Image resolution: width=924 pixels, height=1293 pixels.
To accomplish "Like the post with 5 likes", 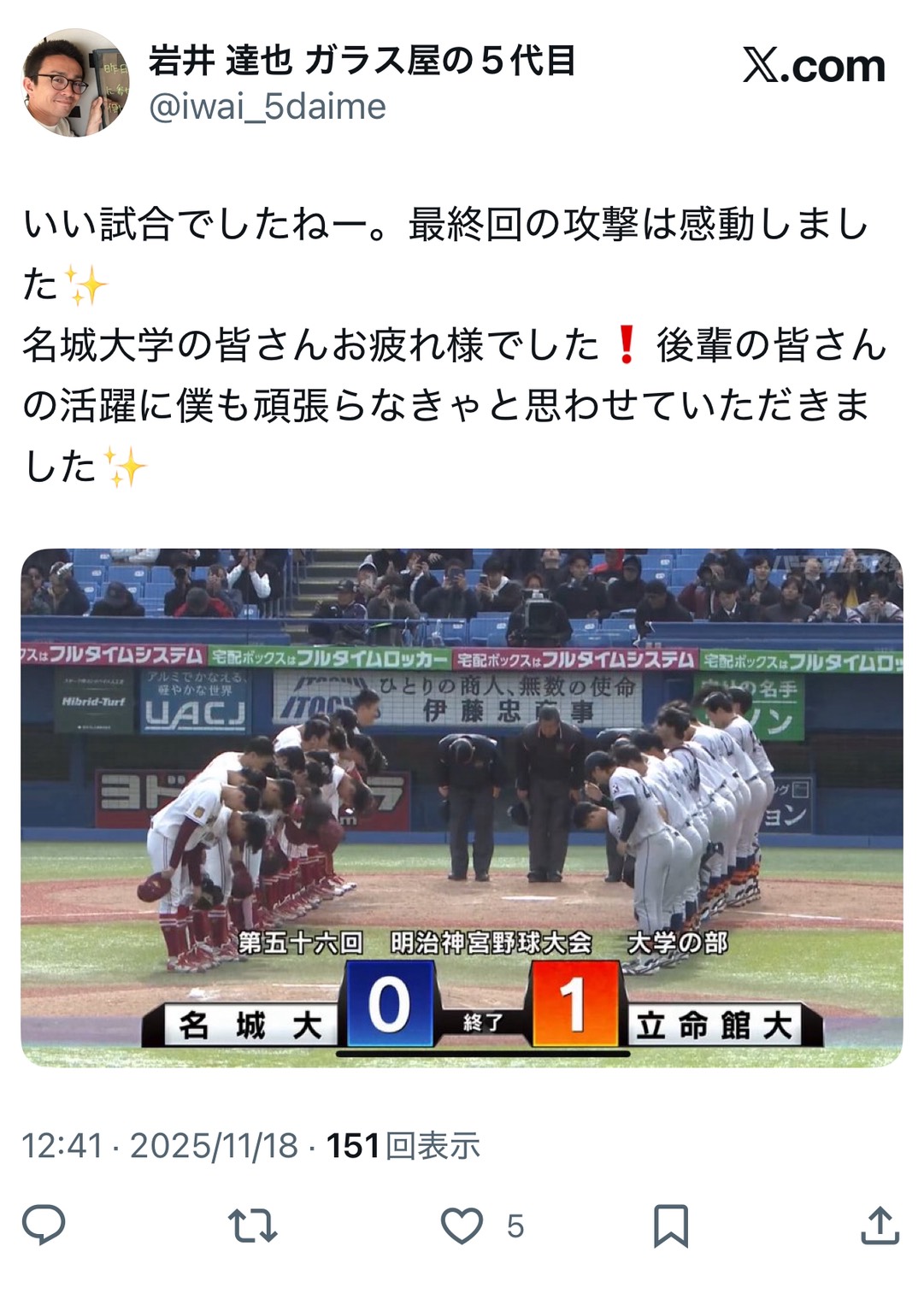I will [462, 1225].
